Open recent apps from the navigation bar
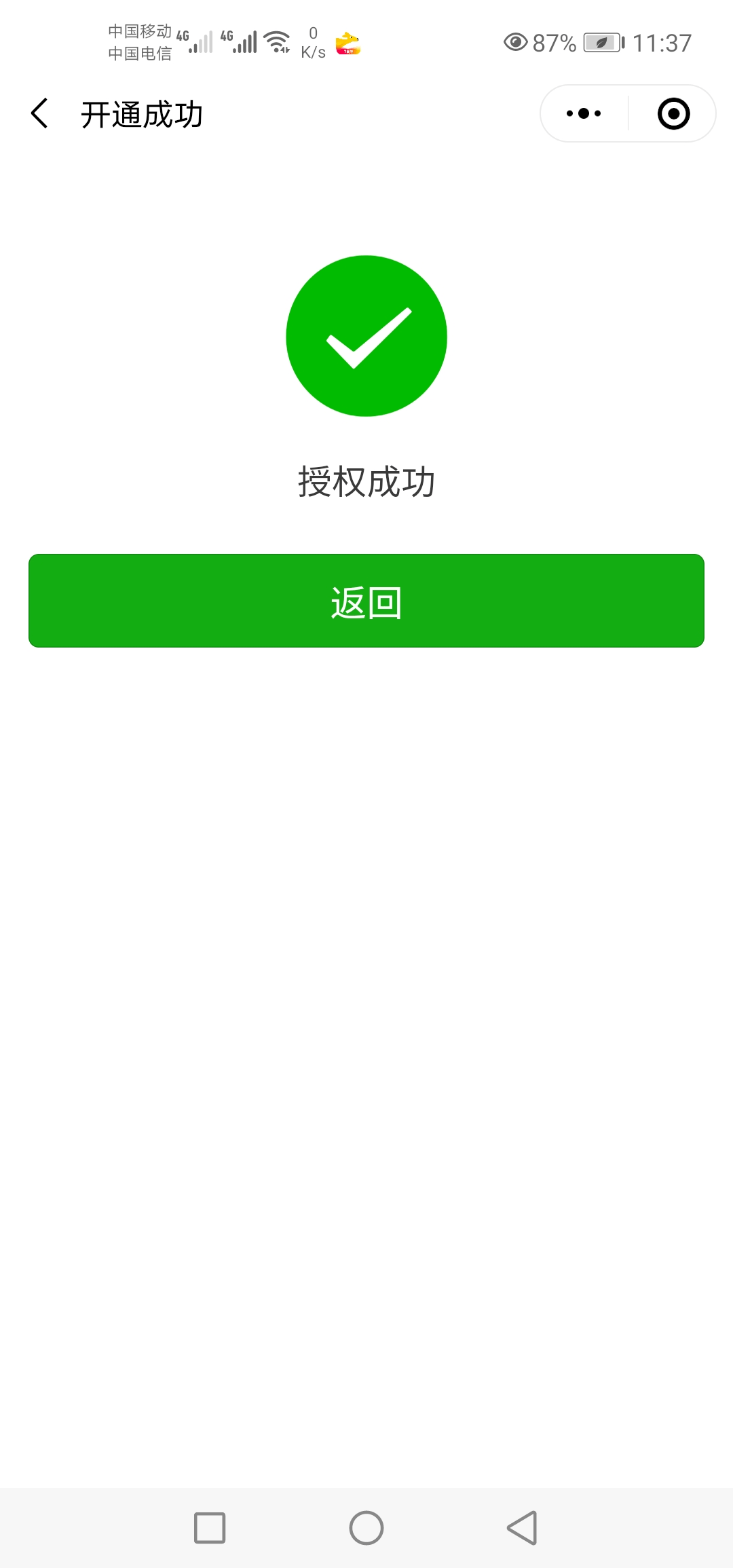The image size is (733, 1568). point(210,1528)
